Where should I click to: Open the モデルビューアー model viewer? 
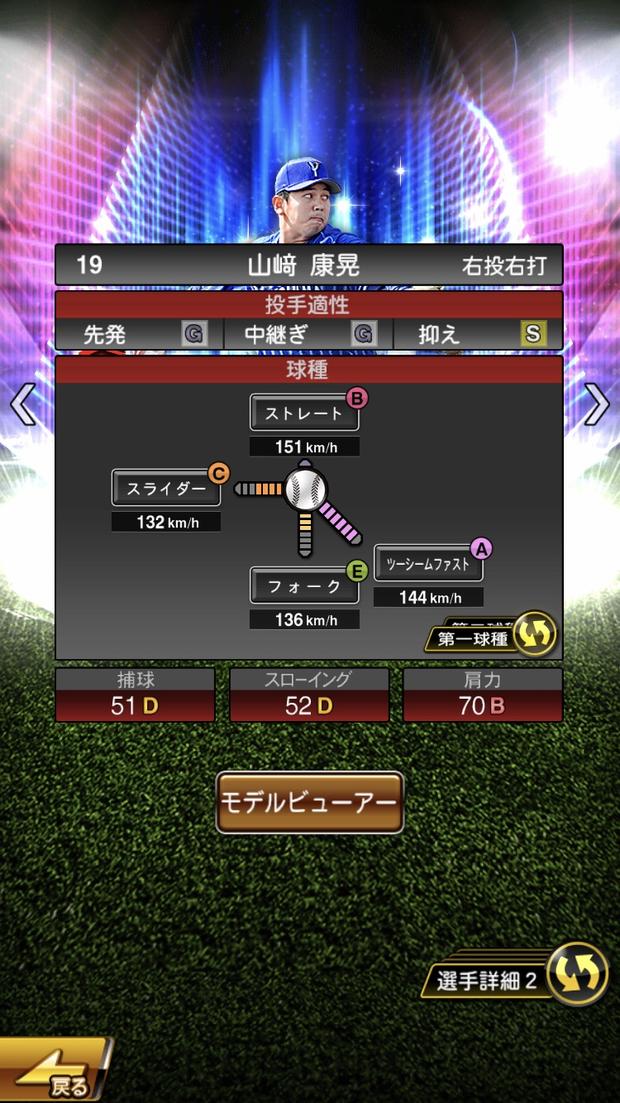coord(309,802)
